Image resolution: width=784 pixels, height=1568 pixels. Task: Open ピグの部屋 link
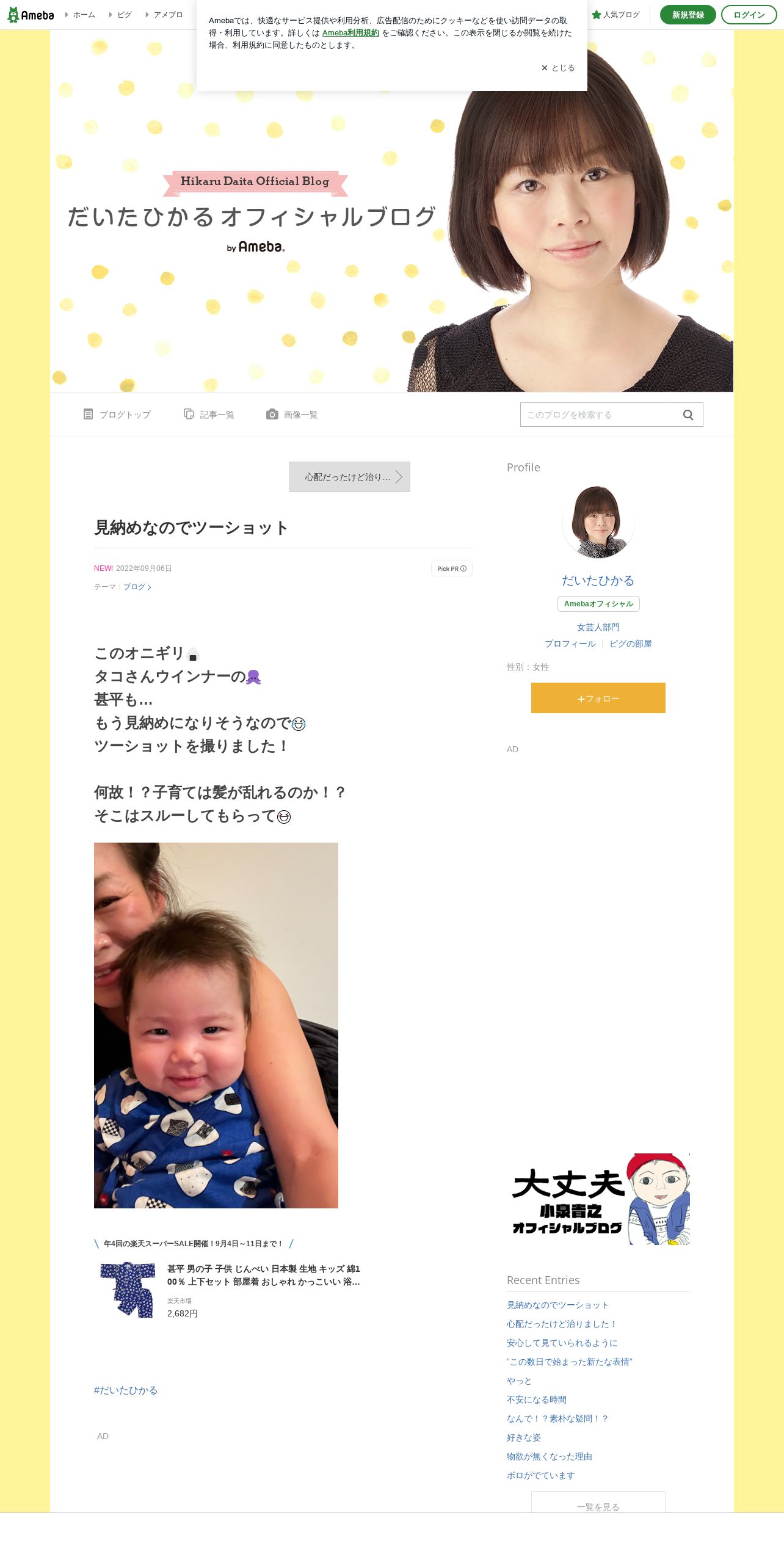pos(631,644)
